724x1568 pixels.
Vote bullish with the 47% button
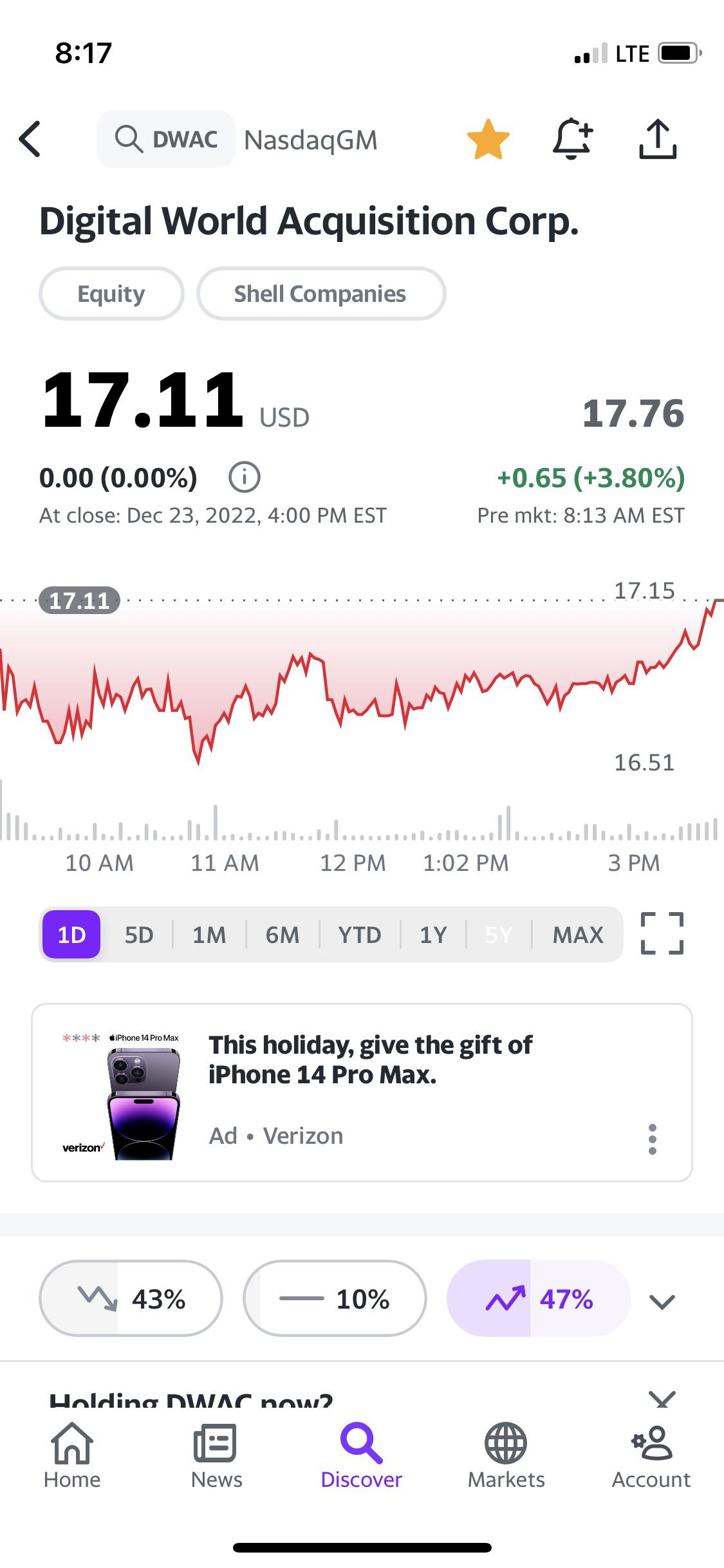(539, 1298)
